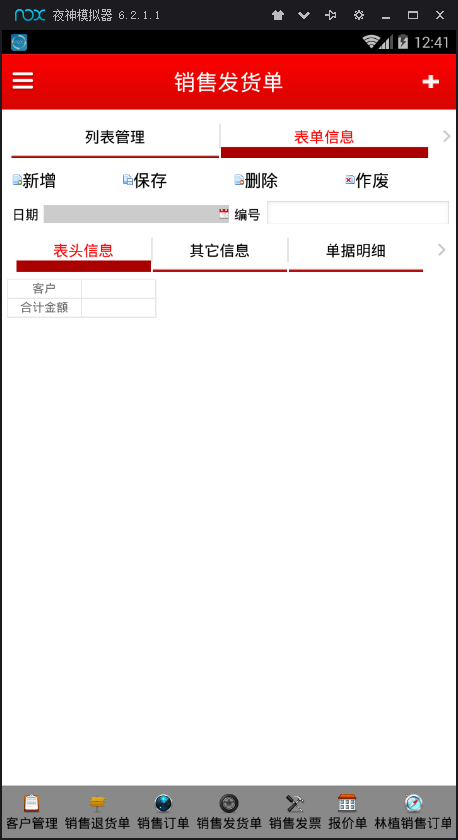
Task: Open 销售发票 in bottom bar
Action: [295, 813]
